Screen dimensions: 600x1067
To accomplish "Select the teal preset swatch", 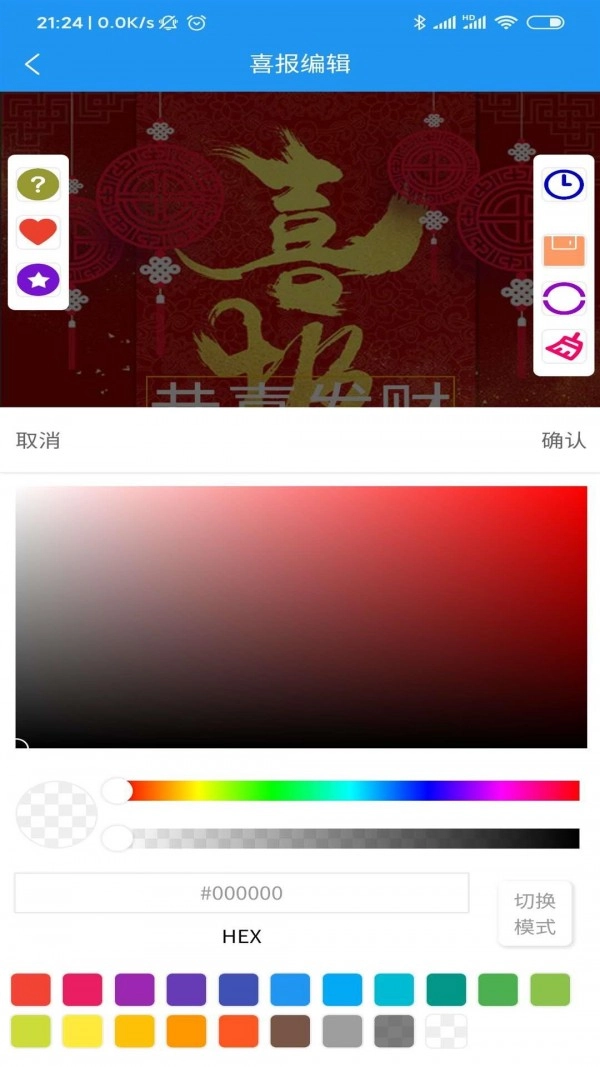I will tap(446, 990).
